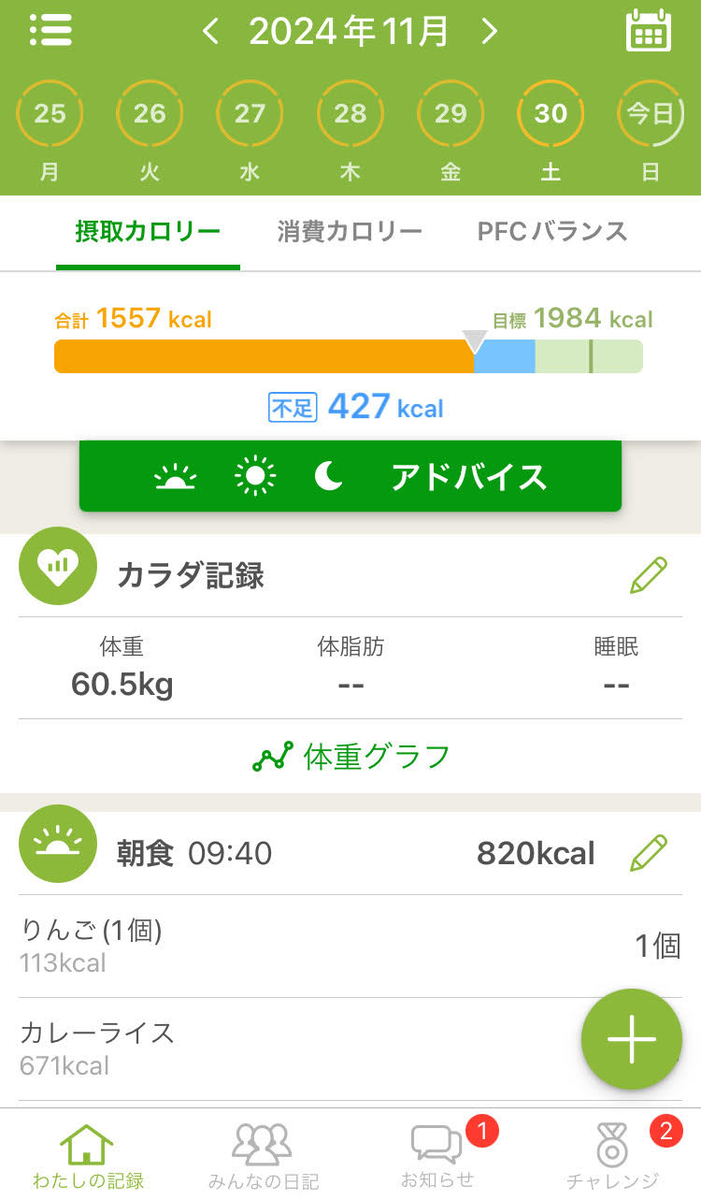
Task: Open the calendar view
Action: (648, 31)
